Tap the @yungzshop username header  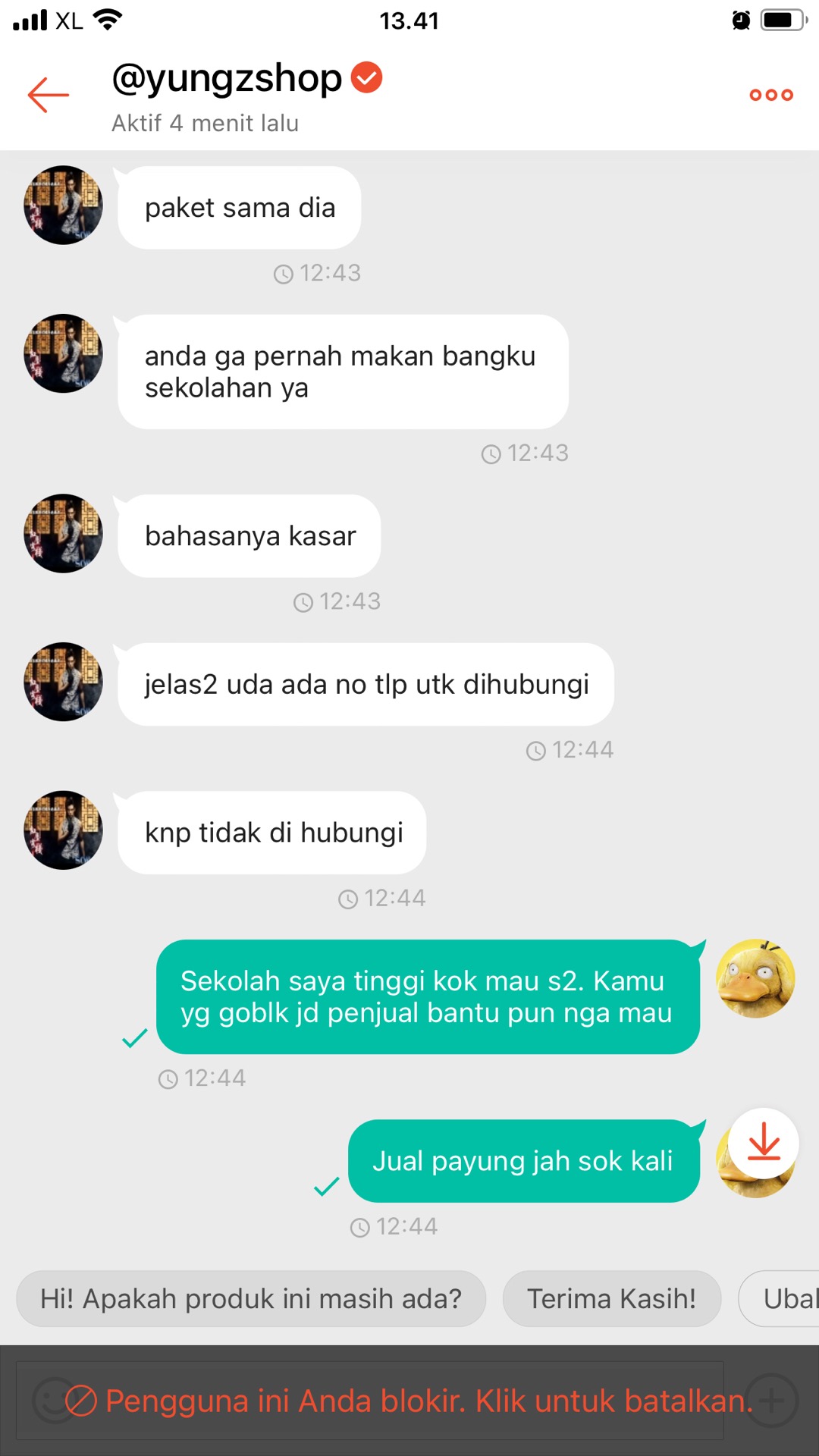225,77
